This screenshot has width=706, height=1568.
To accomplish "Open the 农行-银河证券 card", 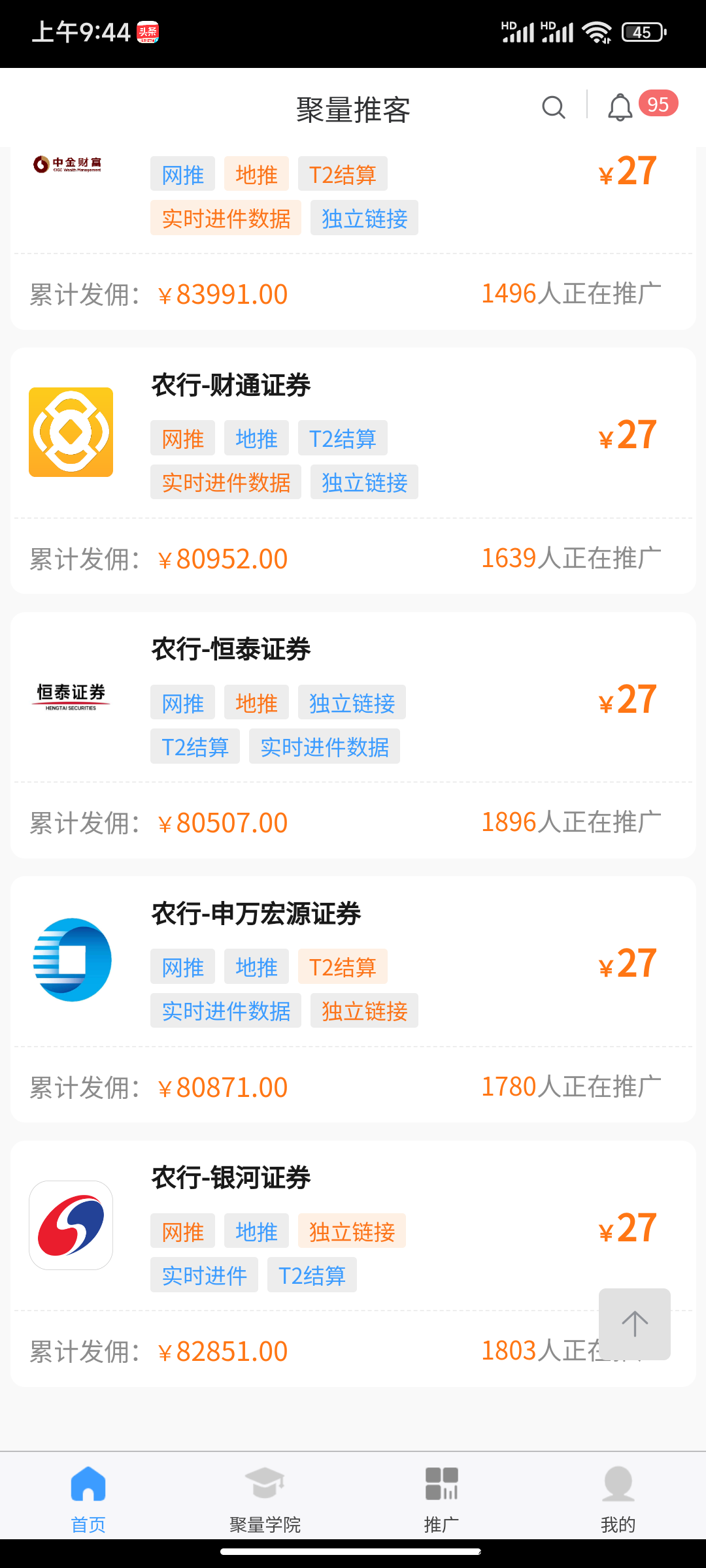I will 353,1264.
